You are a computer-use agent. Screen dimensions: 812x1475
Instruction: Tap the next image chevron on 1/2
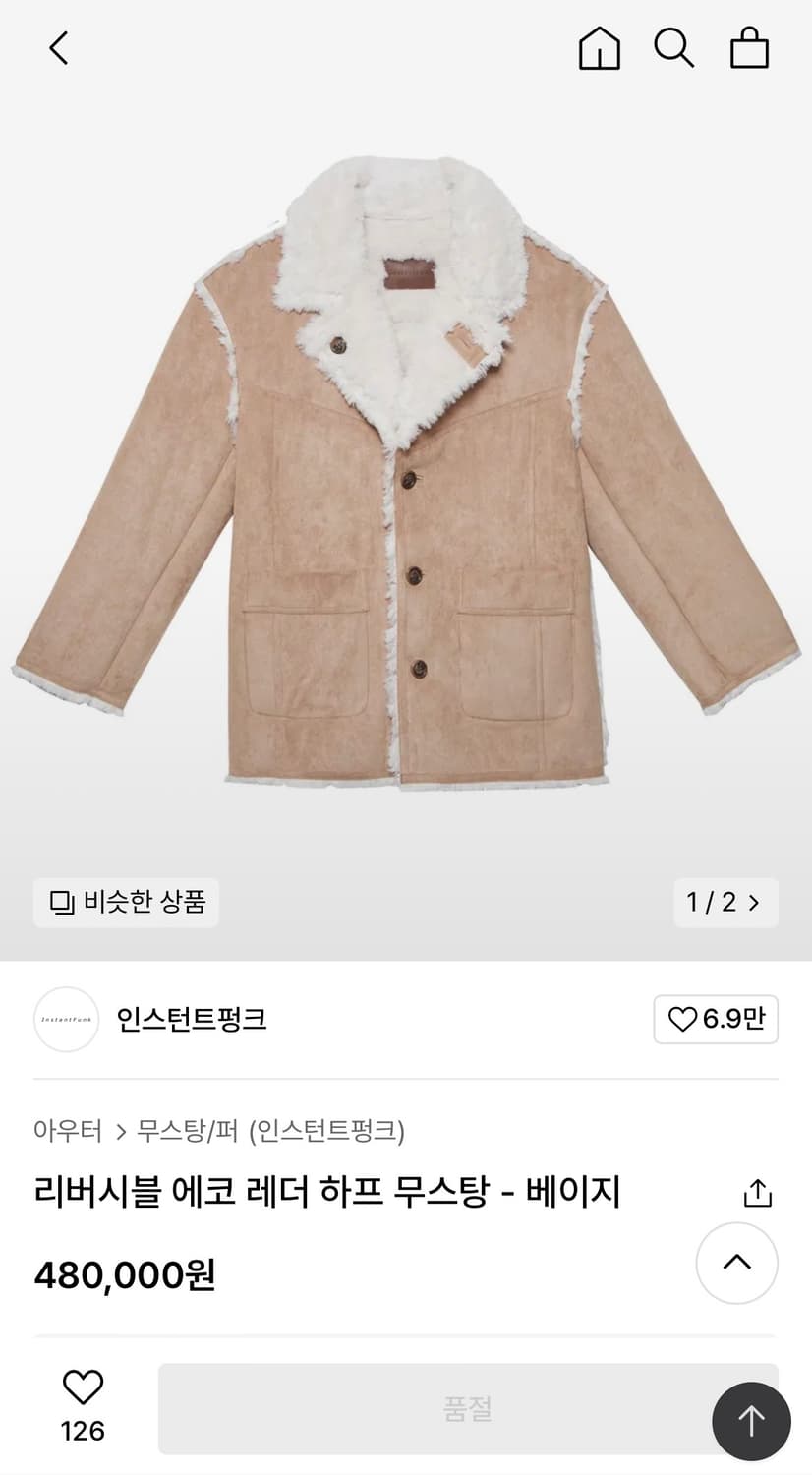point(753,903)
